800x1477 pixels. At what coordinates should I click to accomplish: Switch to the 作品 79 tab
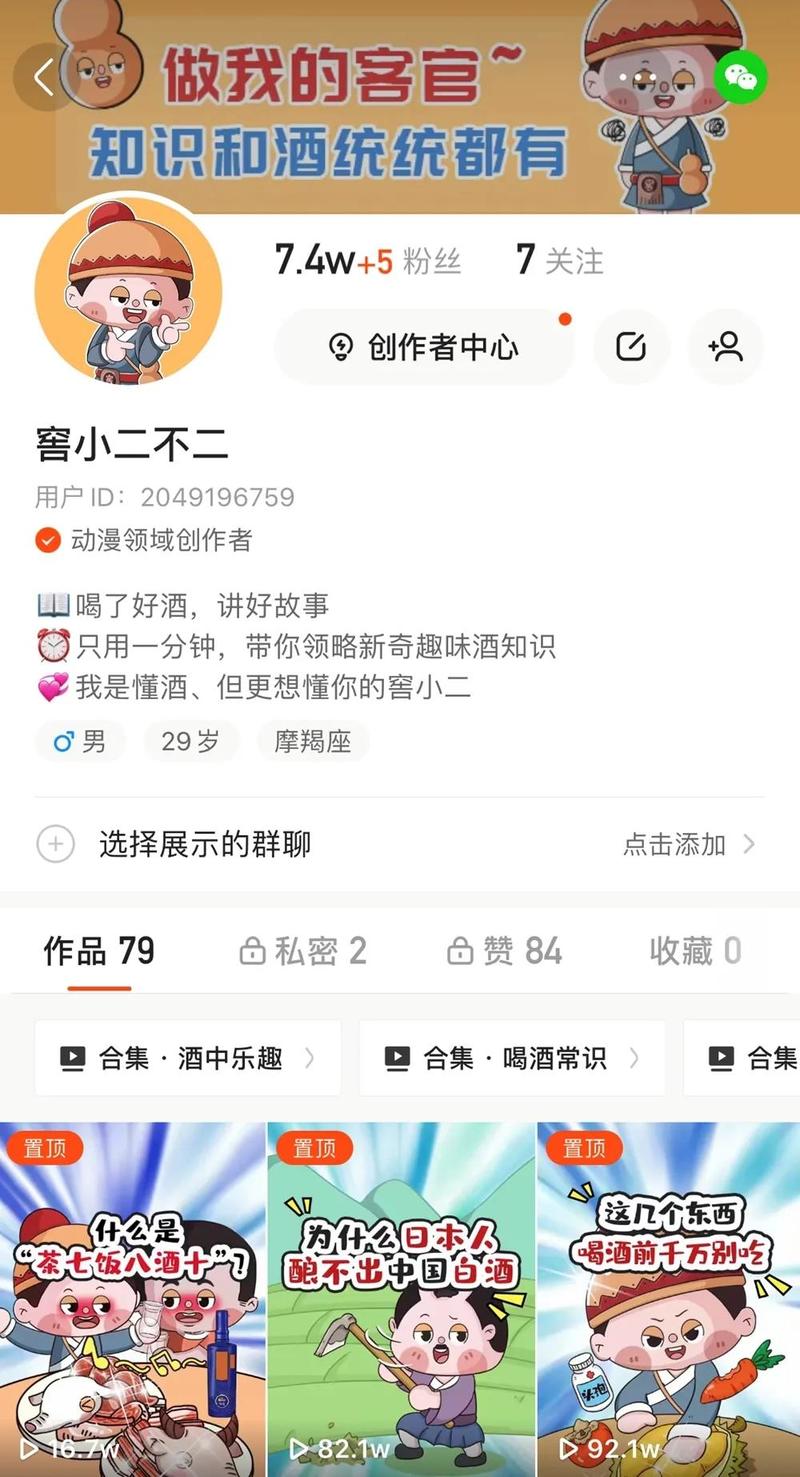click(99, 951)
